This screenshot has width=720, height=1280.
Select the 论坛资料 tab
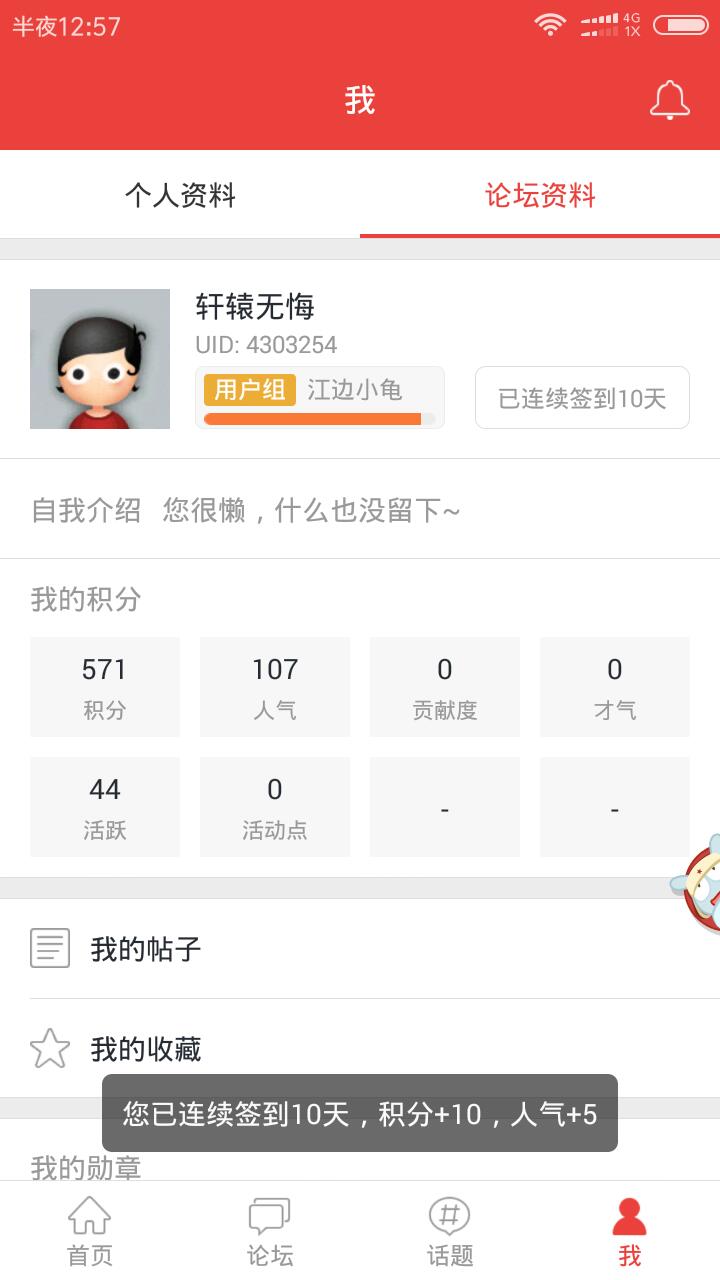point(540,195)
